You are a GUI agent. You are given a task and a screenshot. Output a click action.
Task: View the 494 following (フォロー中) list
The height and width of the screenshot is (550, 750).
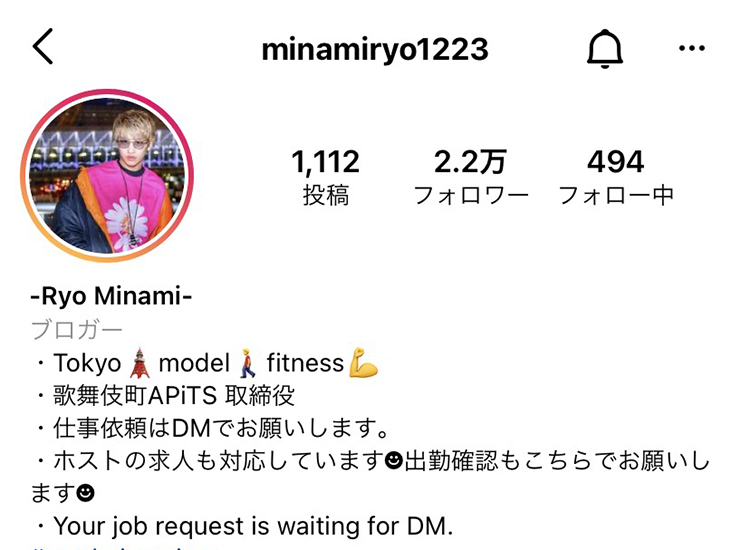click(616, 176)
